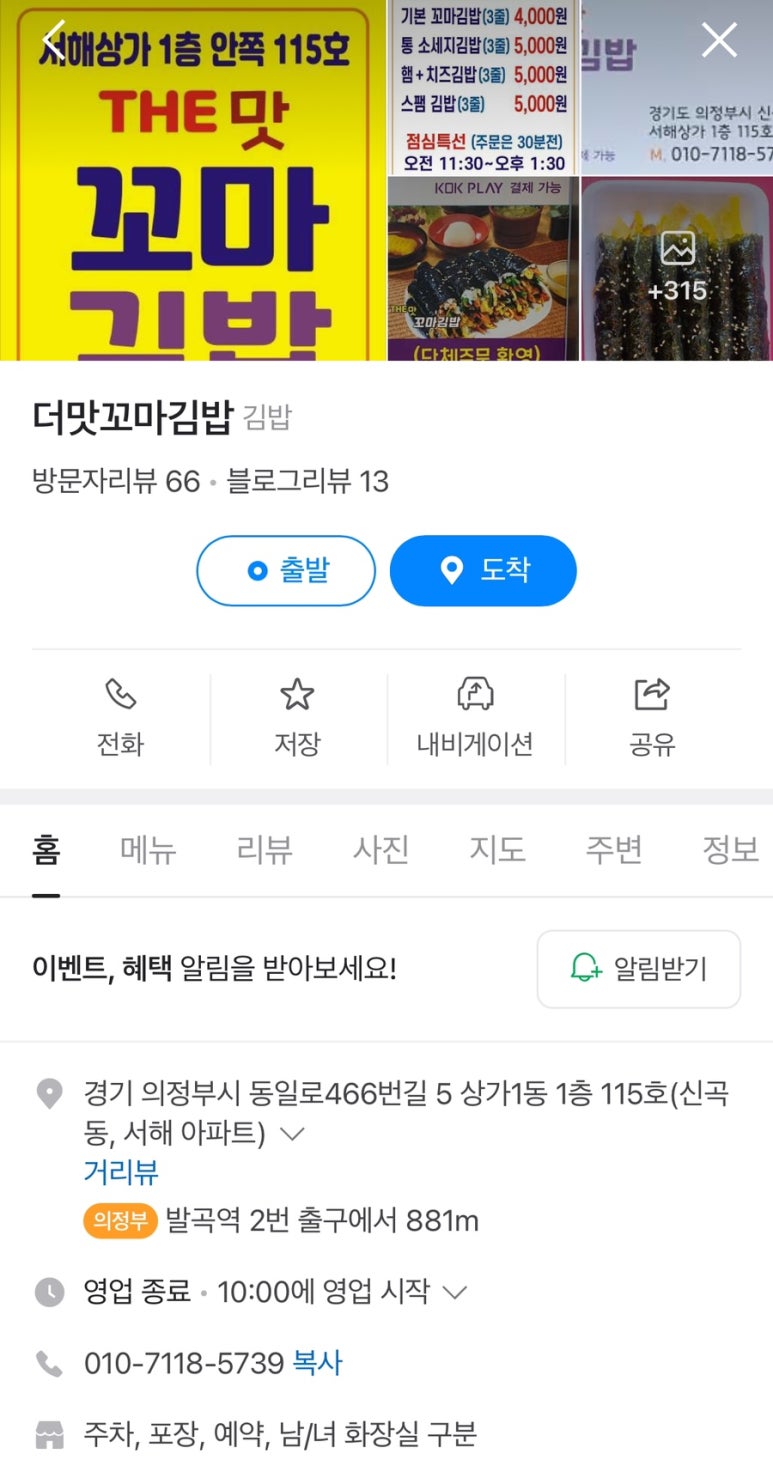Viewport: 773px width, 1460px height.
Task: Switch to the 리뷰 tab
Action: 264,850
